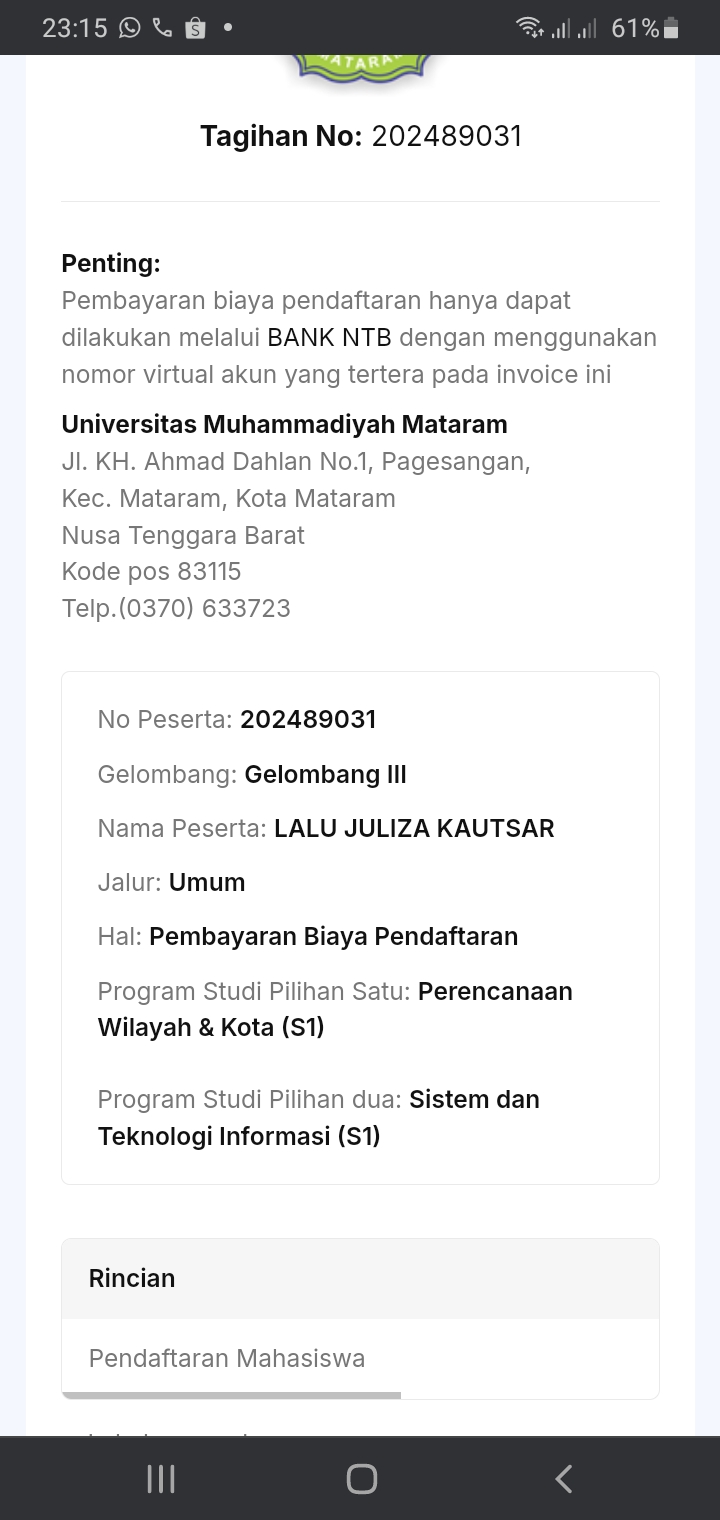This screenshot has height=1520, width=720.
Task: Go to the home screen
Action: pyautogui.click(x=361, y=1479)
